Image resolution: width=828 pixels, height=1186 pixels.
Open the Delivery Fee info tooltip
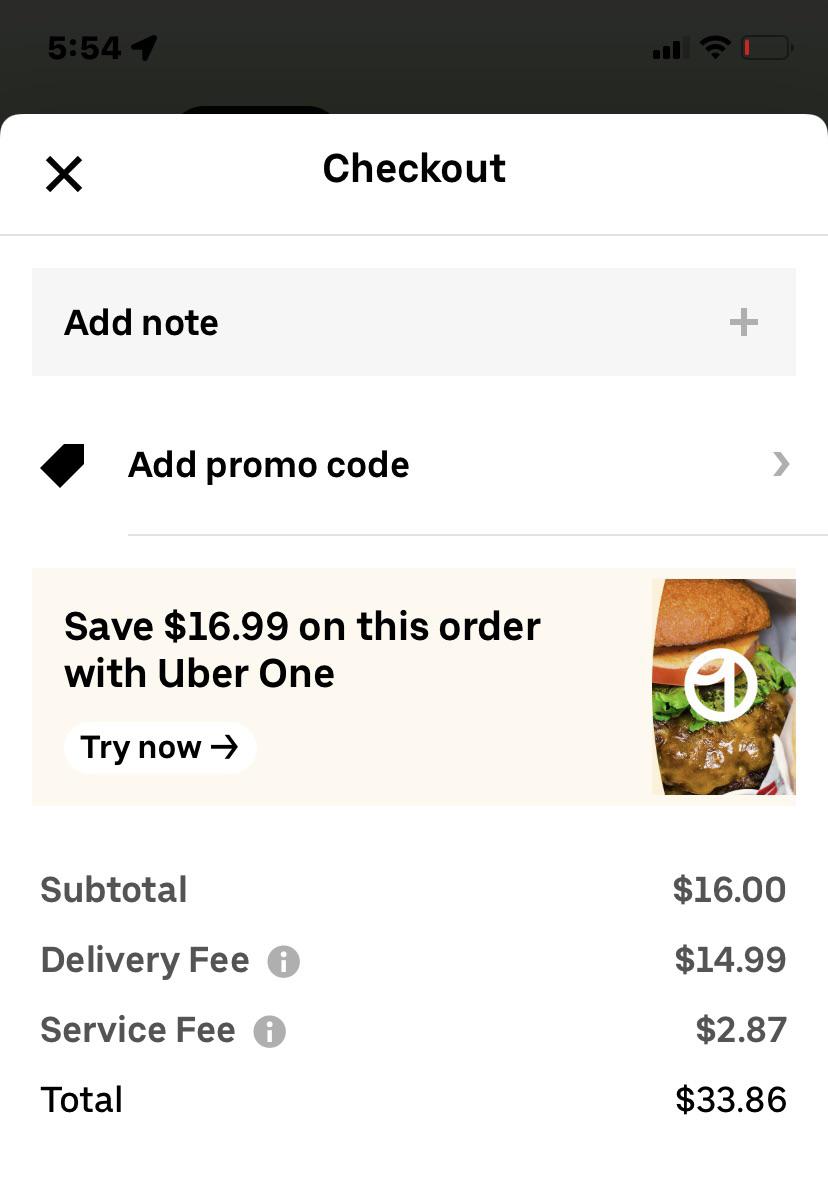coord(284,961)
